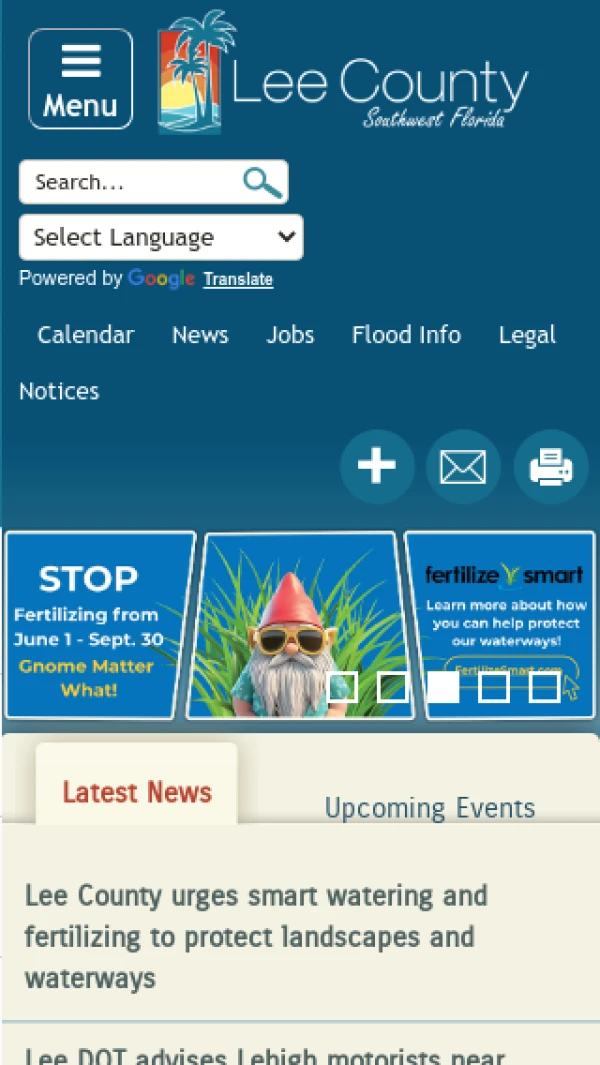This screenshot has width=600, height=1065.
Task: Print this page with the printer icon
Action: point(551,466)
